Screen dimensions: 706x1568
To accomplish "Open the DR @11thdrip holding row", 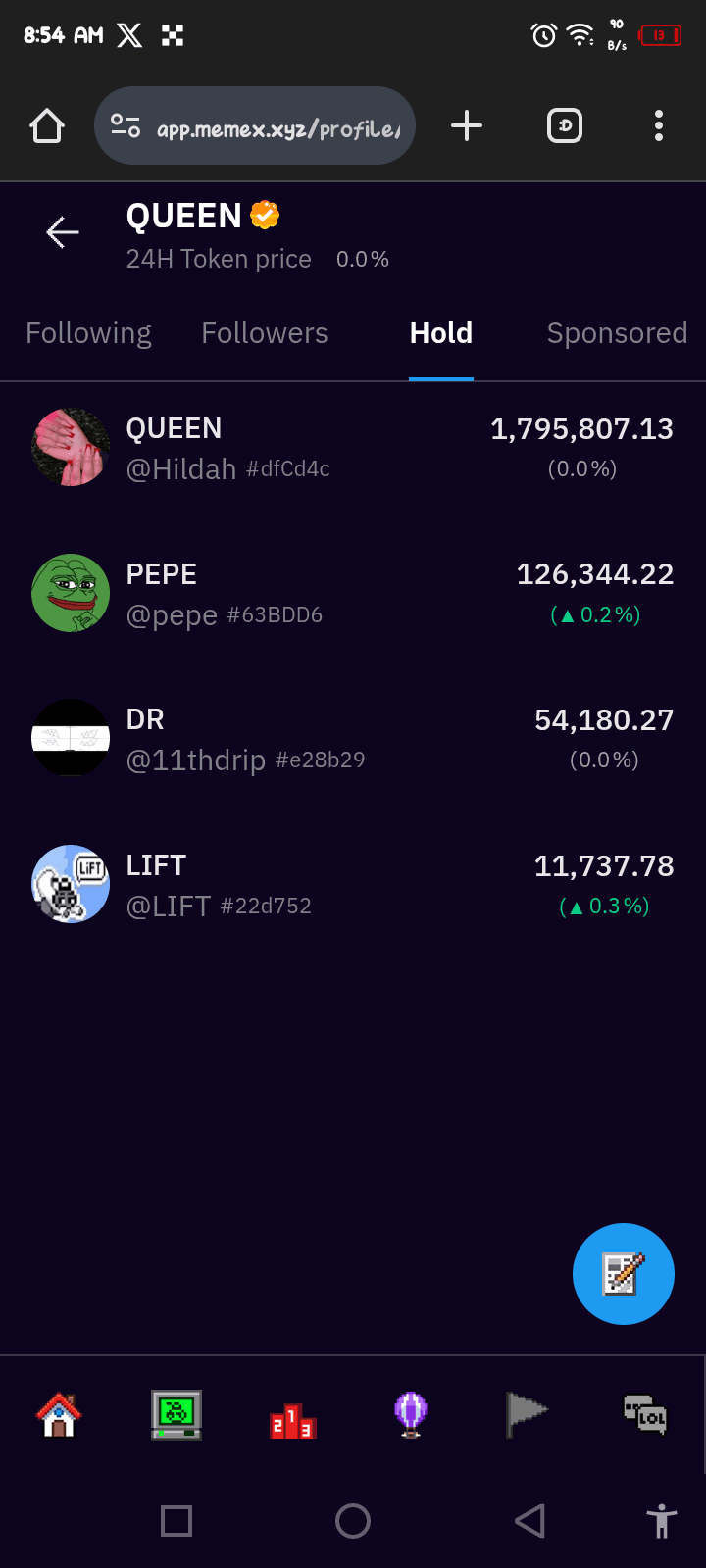I will point(353,738).
